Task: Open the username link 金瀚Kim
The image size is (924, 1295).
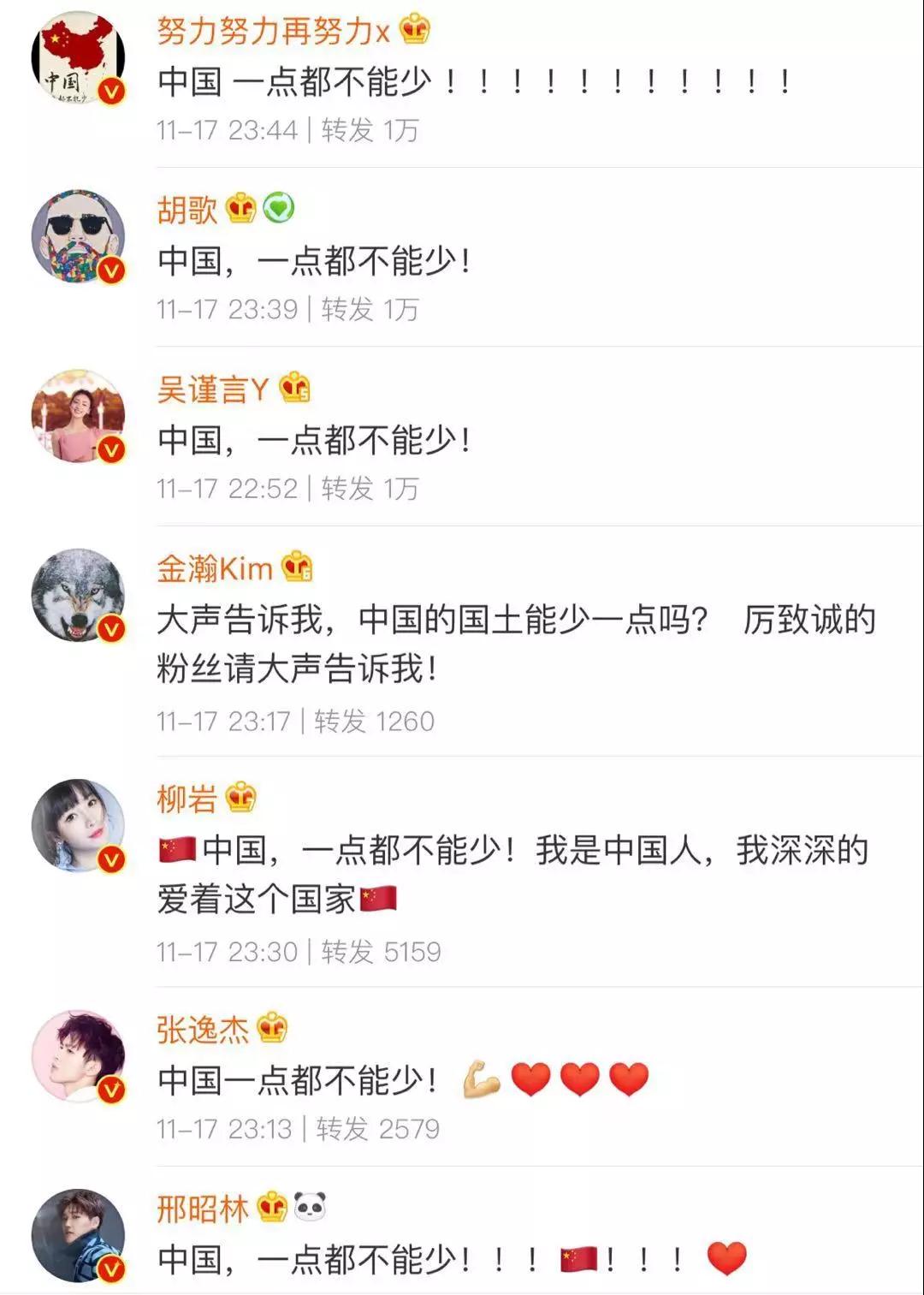Action: point(215,568)
